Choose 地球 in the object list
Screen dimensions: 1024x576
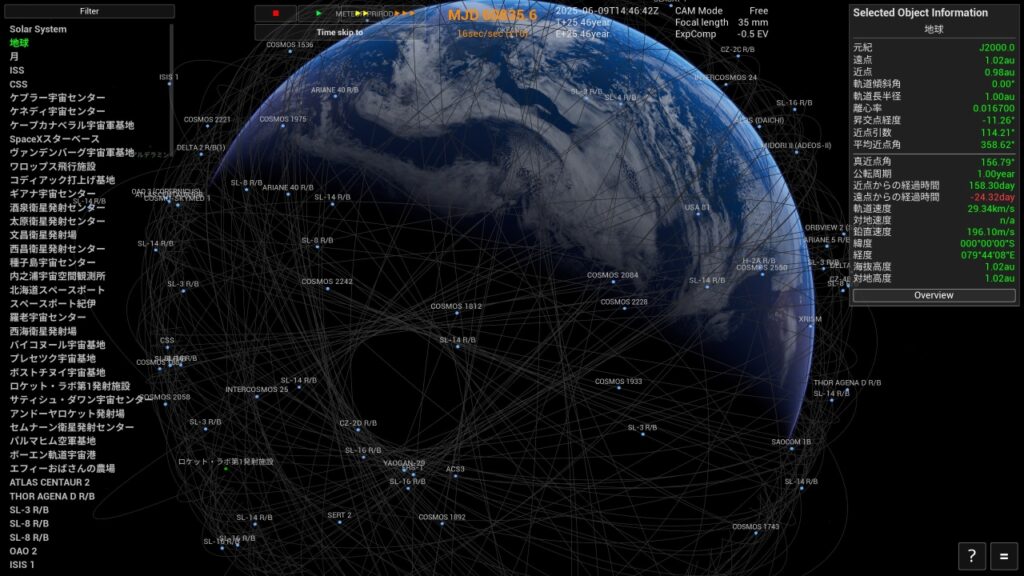(x=19, y=43)
